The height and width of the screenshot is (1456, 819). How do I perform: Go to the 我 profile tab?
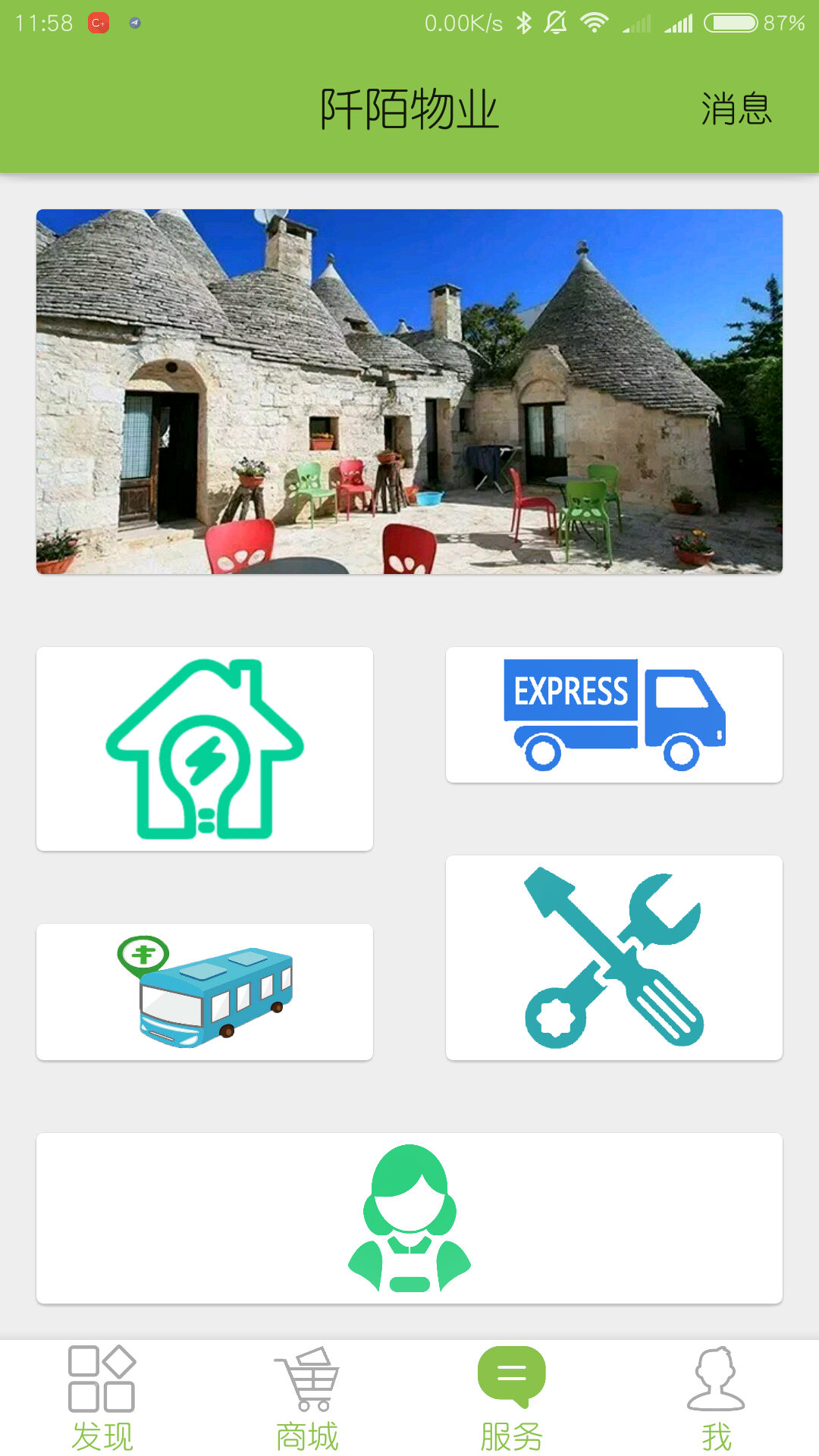pos(717,1398)
